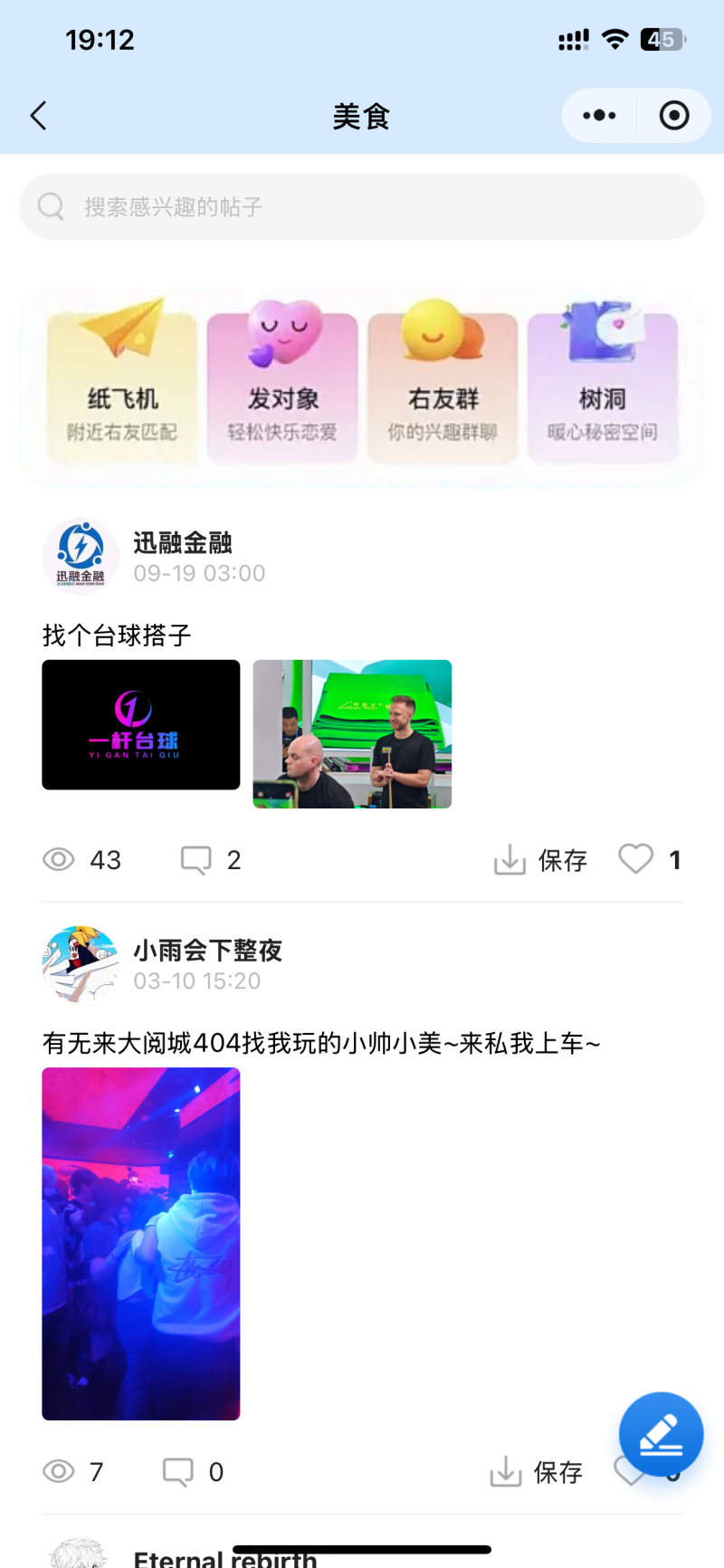Open comments on the 找个台球搭子 post
The height and width of the screenshot is (1568, 724).
tap(210, 860)
